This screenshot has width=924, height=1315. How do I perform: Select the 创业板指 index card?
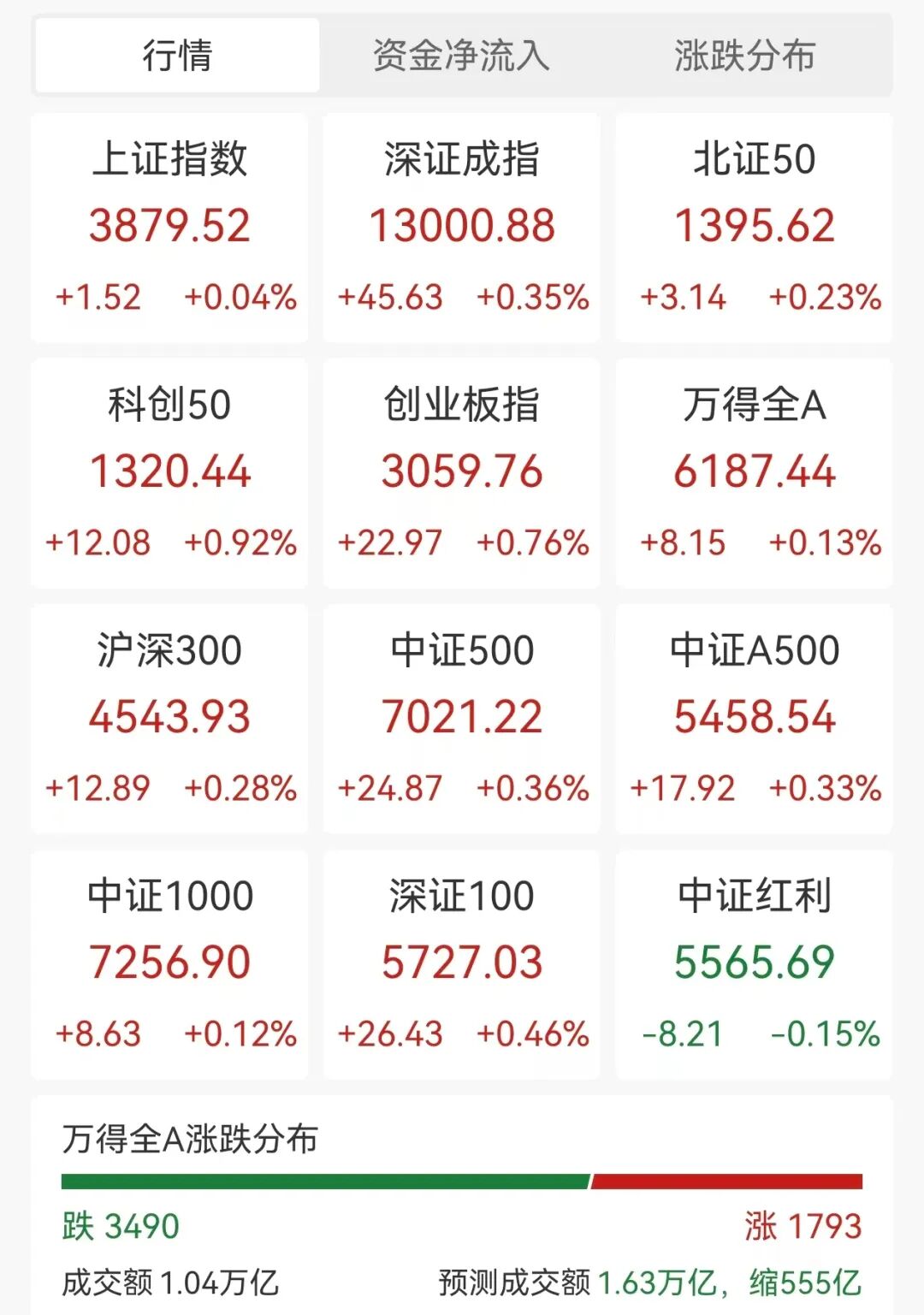(x=462, y=473)
